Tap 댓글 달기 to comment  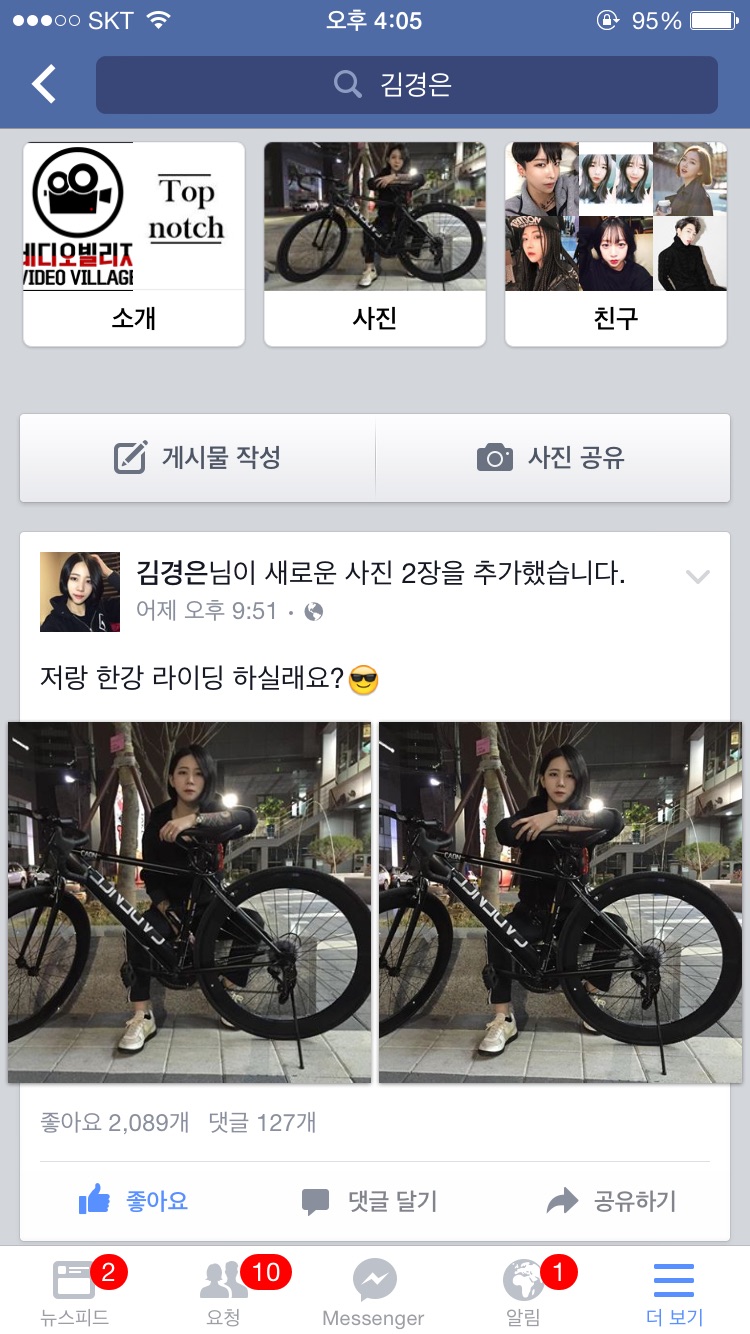click(370, 1200)
